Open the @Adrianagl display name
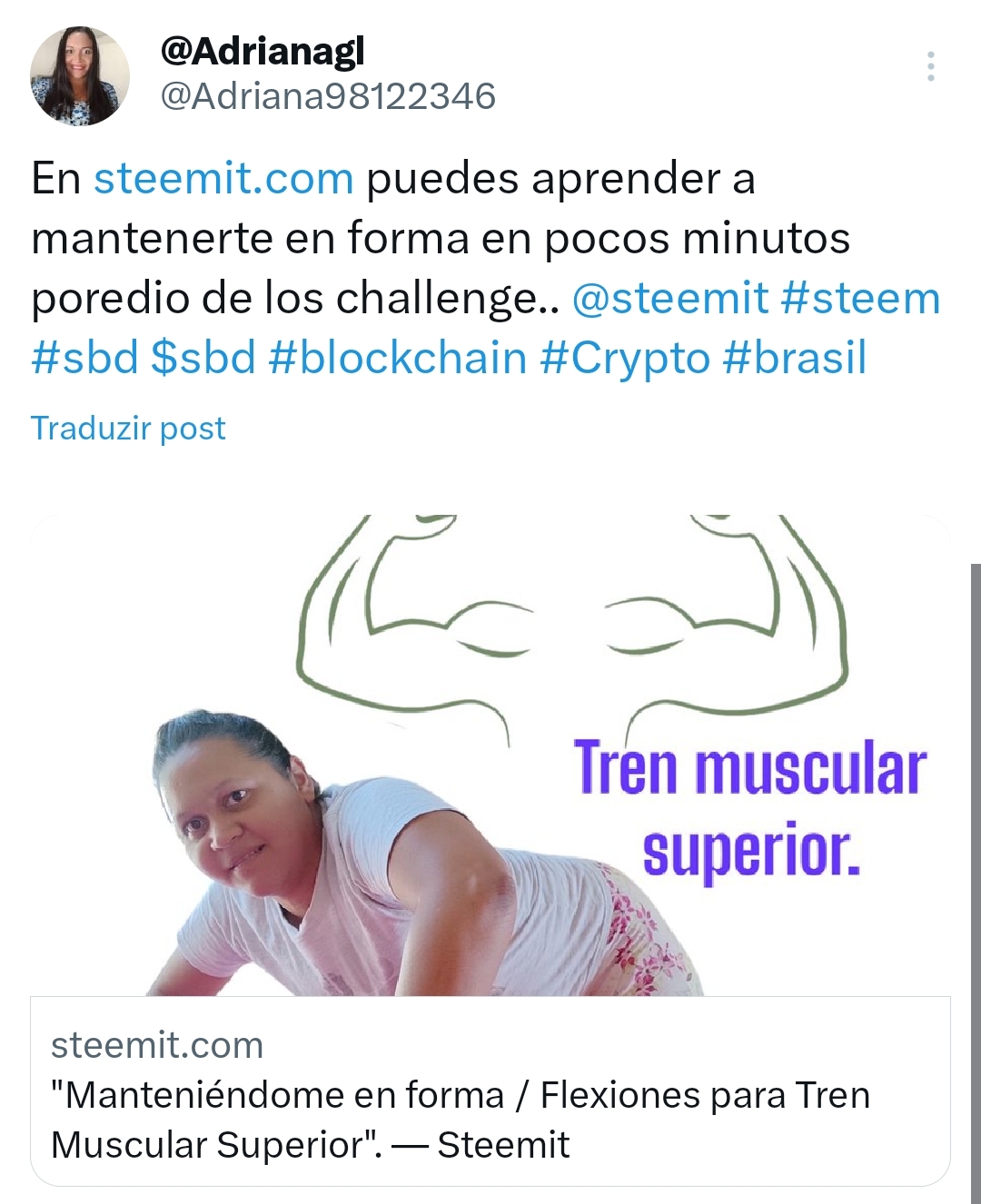 tap(263, 52)
